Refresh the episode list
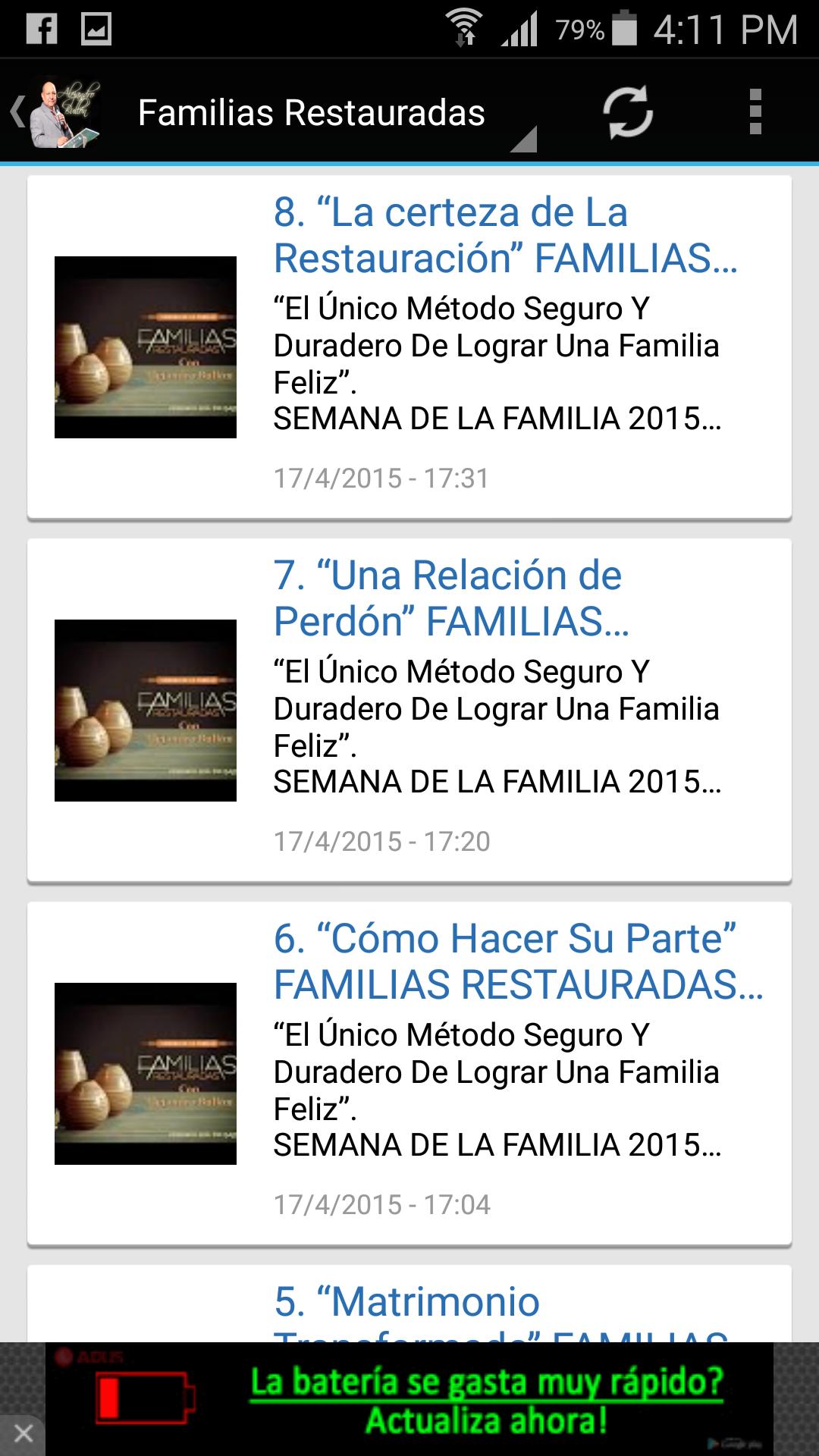The width and height of the screenshot is (819, 1456). 627,113
